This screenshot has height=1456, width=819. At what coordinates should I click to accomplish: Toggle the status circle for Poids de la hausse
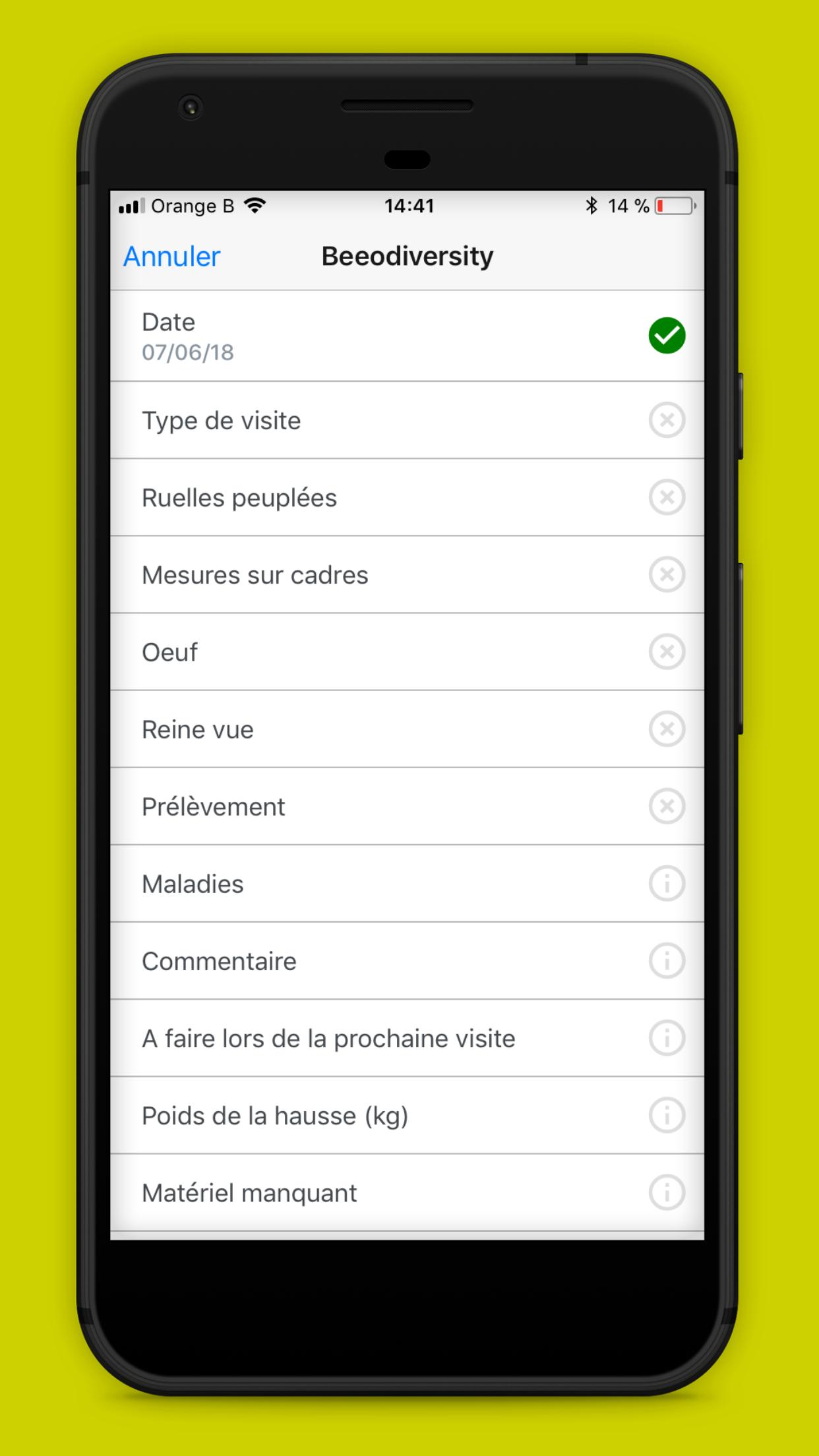pos(667,1115)
